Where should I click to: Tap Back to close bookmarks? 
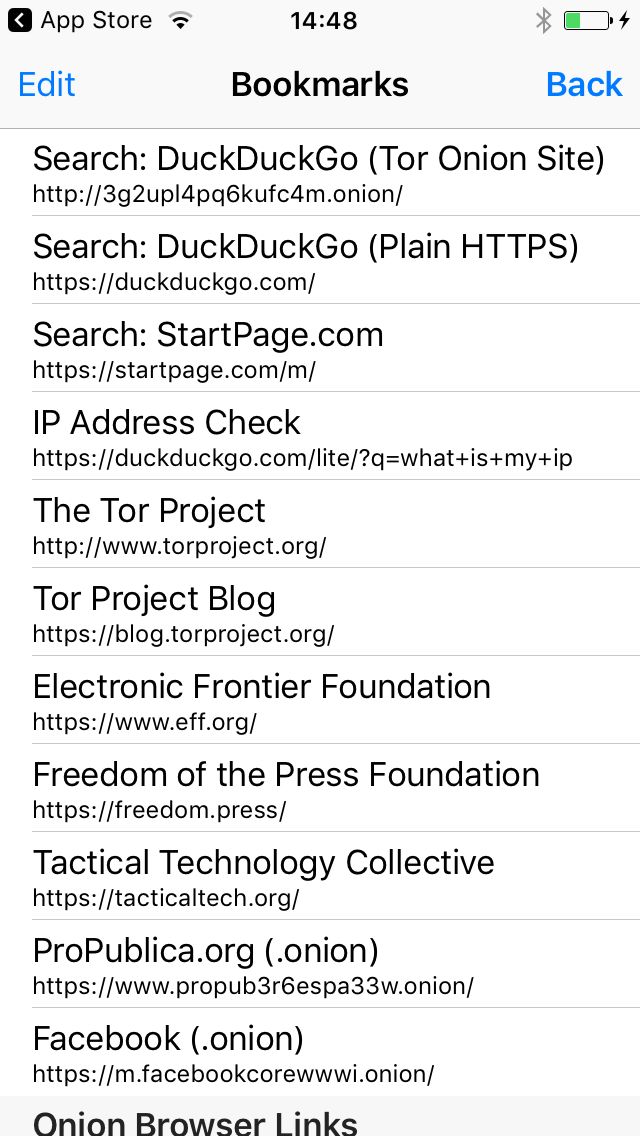click(x=584, y=85)
